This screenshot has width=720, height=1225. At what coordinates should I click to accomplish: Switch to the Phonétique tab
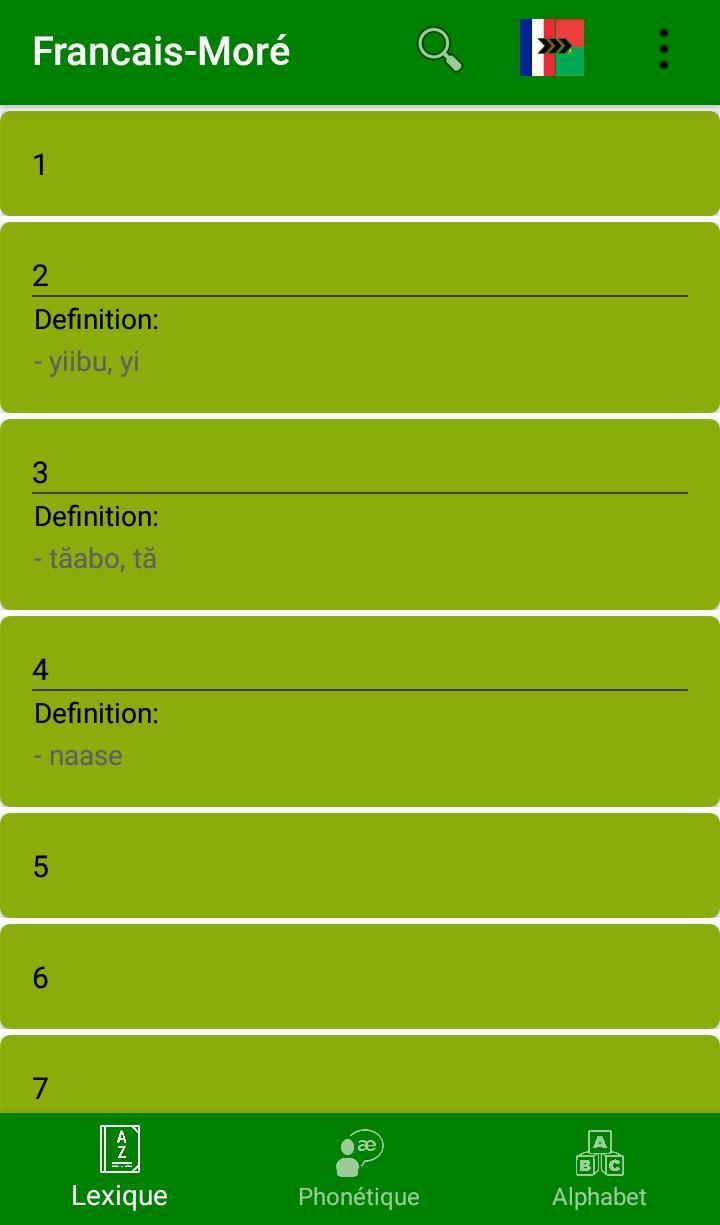tap(359, 1169)
